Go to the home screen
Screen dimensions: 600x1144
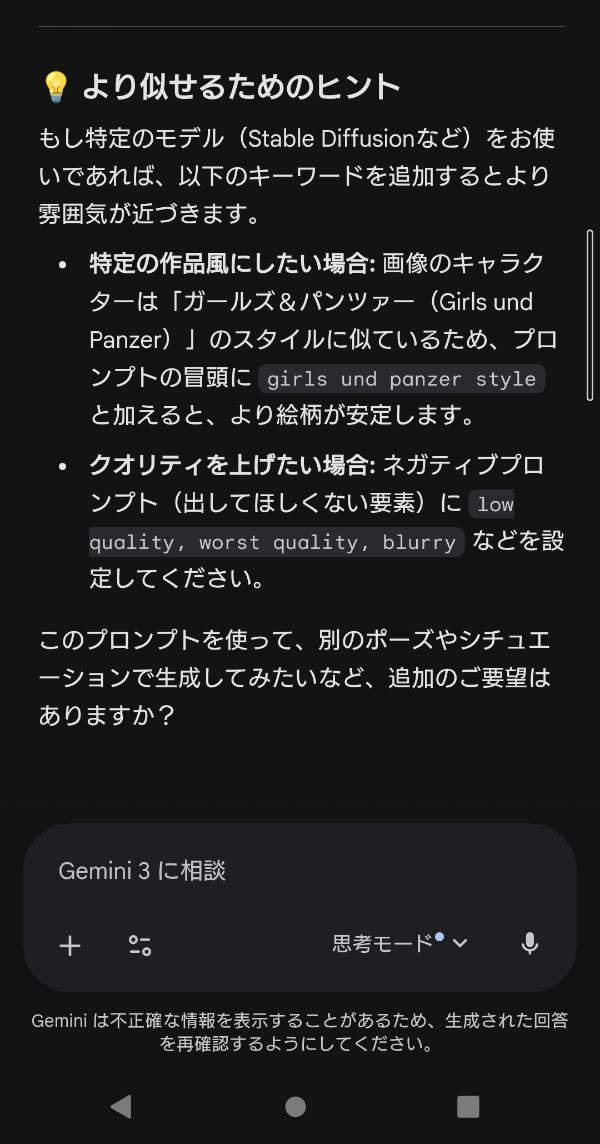295,1106
